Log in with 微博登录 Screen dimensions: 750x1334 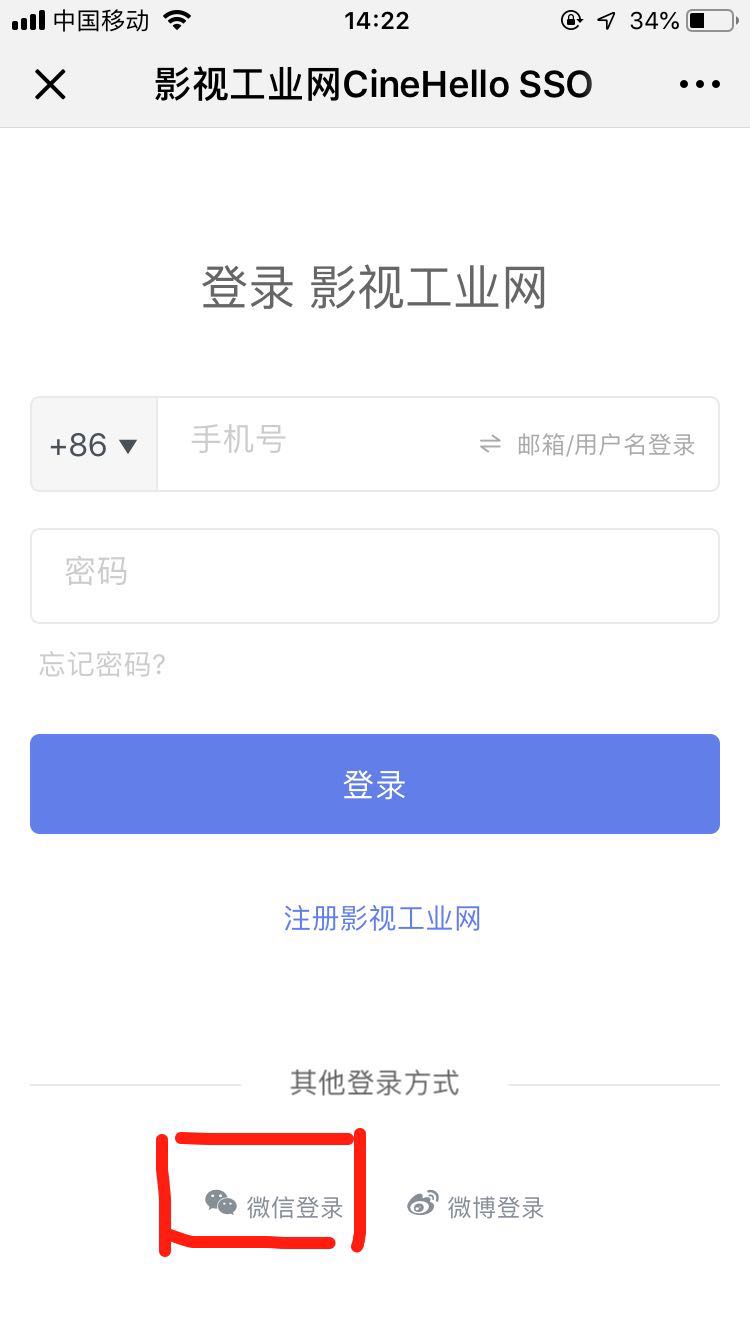tap(476, 1206)
